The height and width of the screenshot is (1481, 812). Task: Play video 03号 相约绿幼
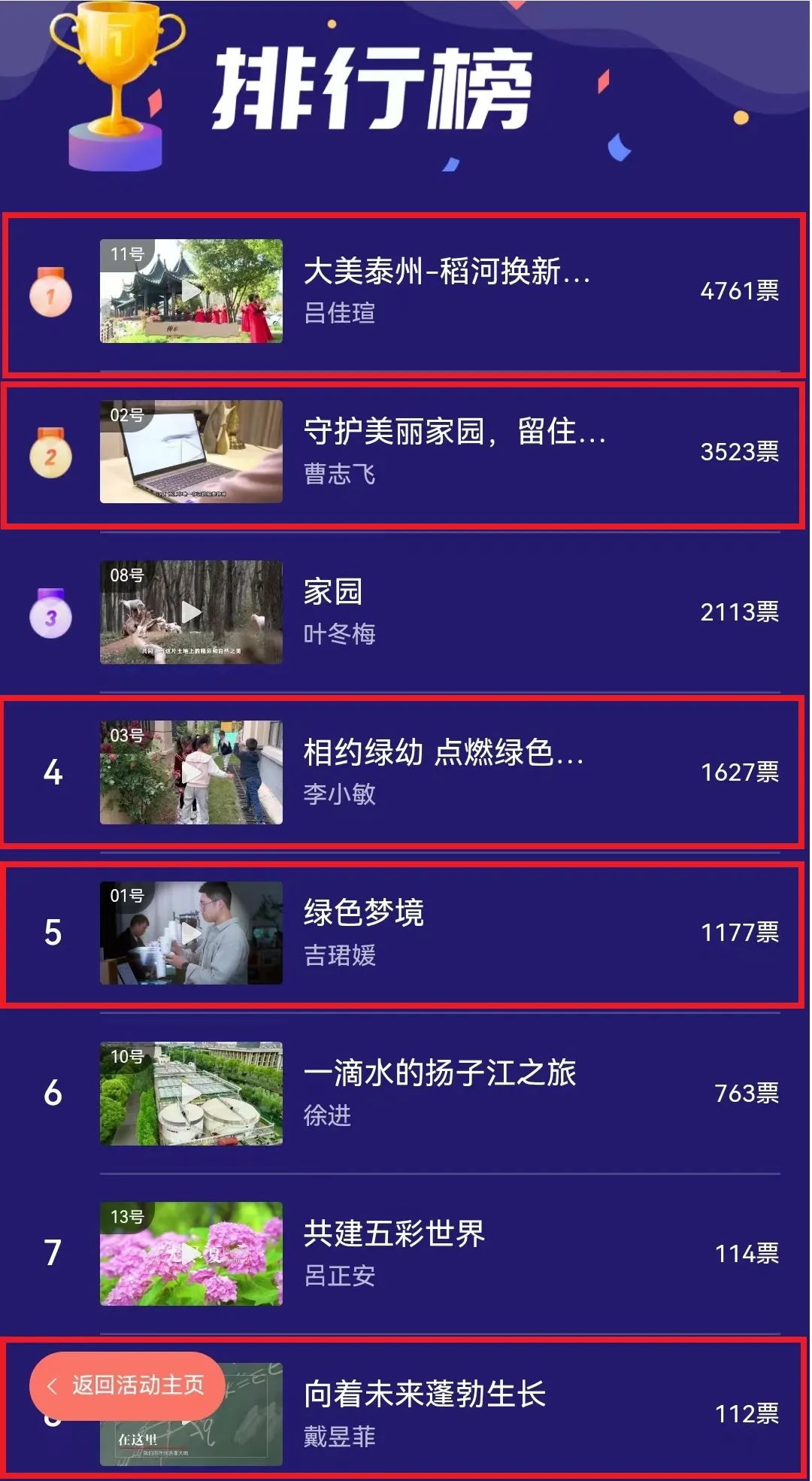(191, 772)
